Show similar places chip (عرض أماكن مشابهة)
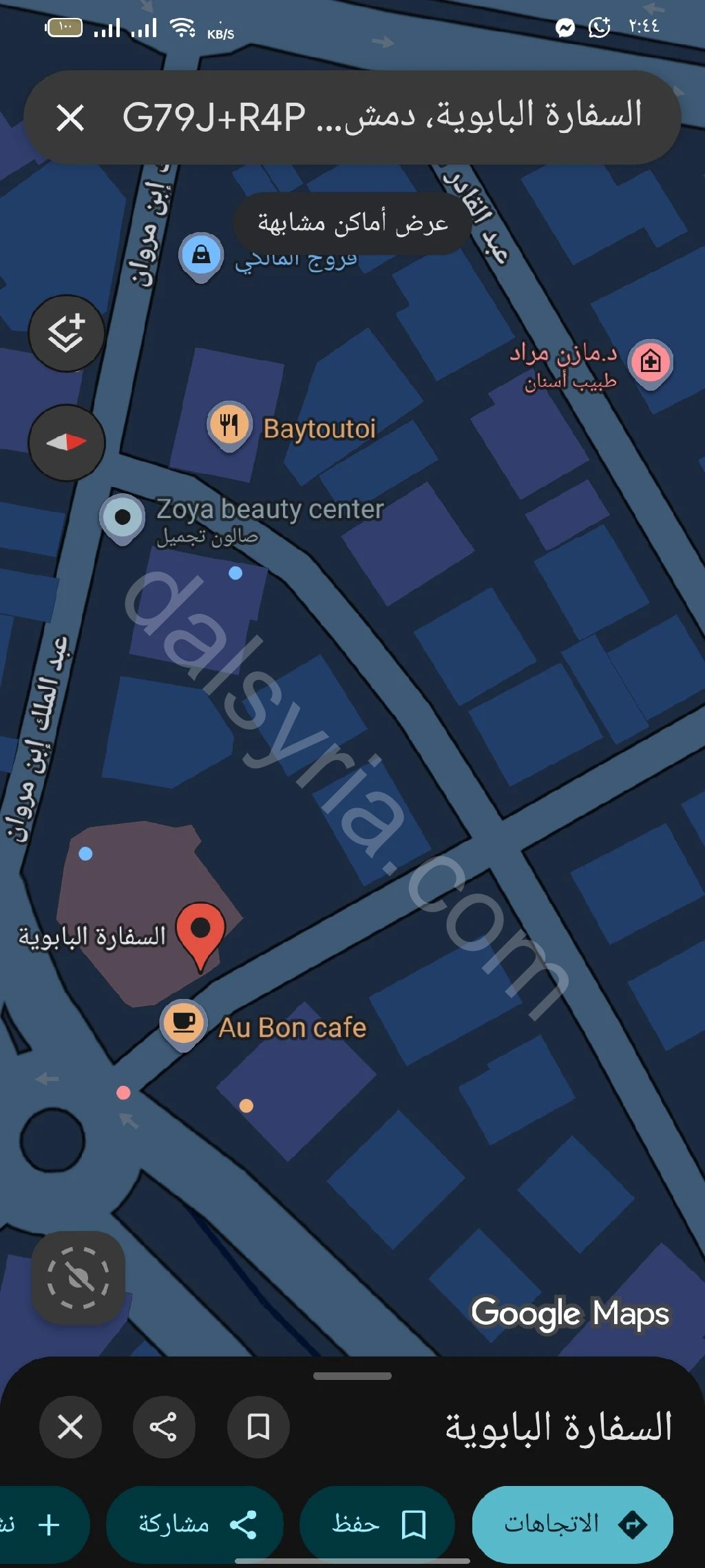The width and height of the screenshot is (705, 1568). click(x=352, y=223)
